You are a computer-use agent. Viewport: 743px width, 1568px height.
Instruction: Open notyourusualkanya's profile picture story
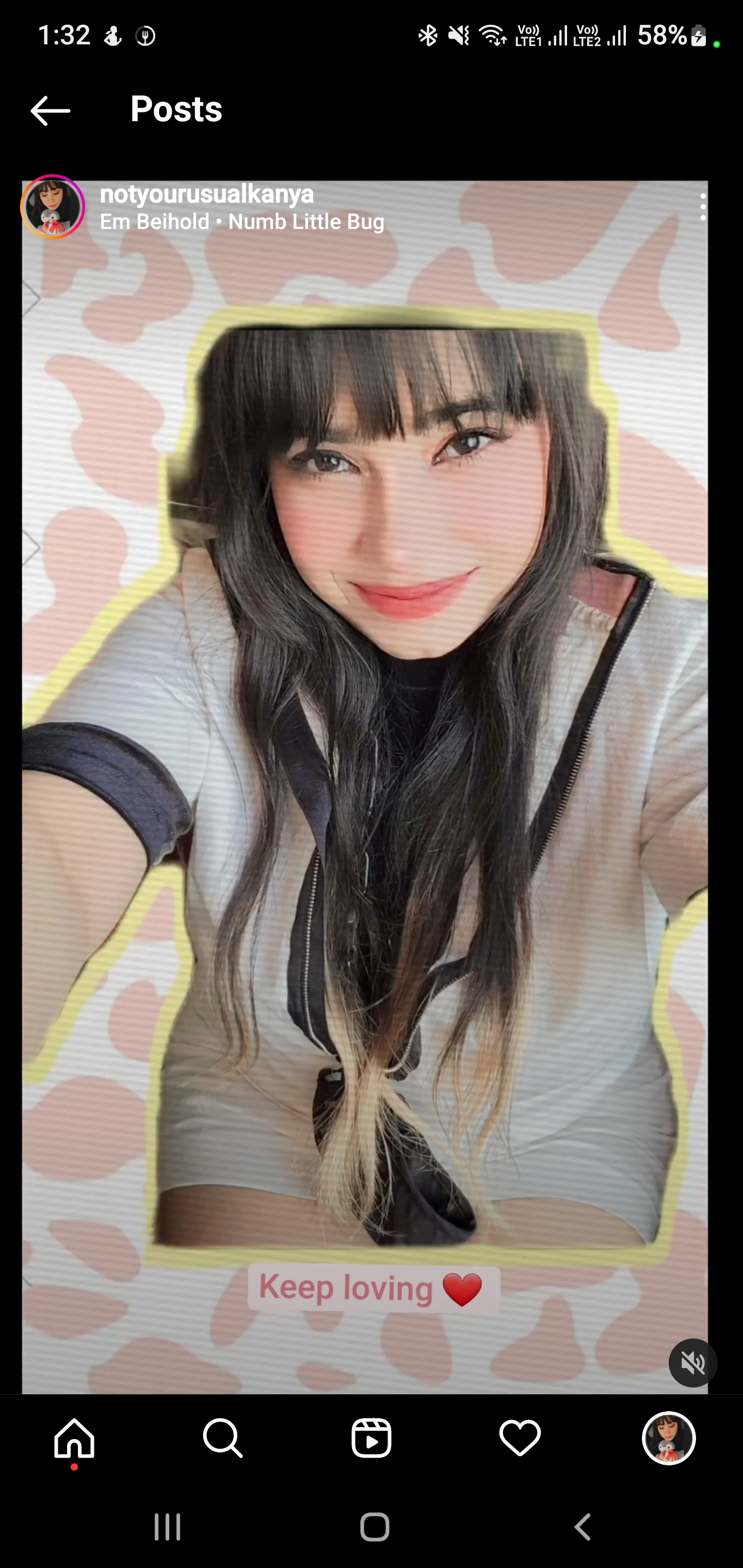pyautogui.click(x=53, y=207)
